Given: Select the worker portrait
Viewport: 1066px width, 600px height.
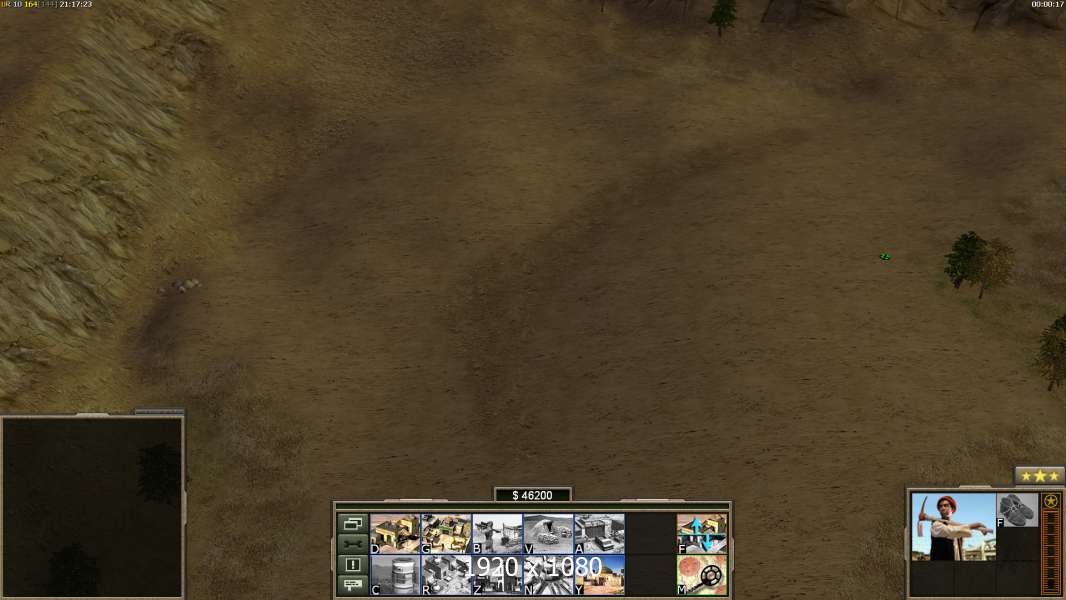Looking at the screenshot, I should 953,526.
